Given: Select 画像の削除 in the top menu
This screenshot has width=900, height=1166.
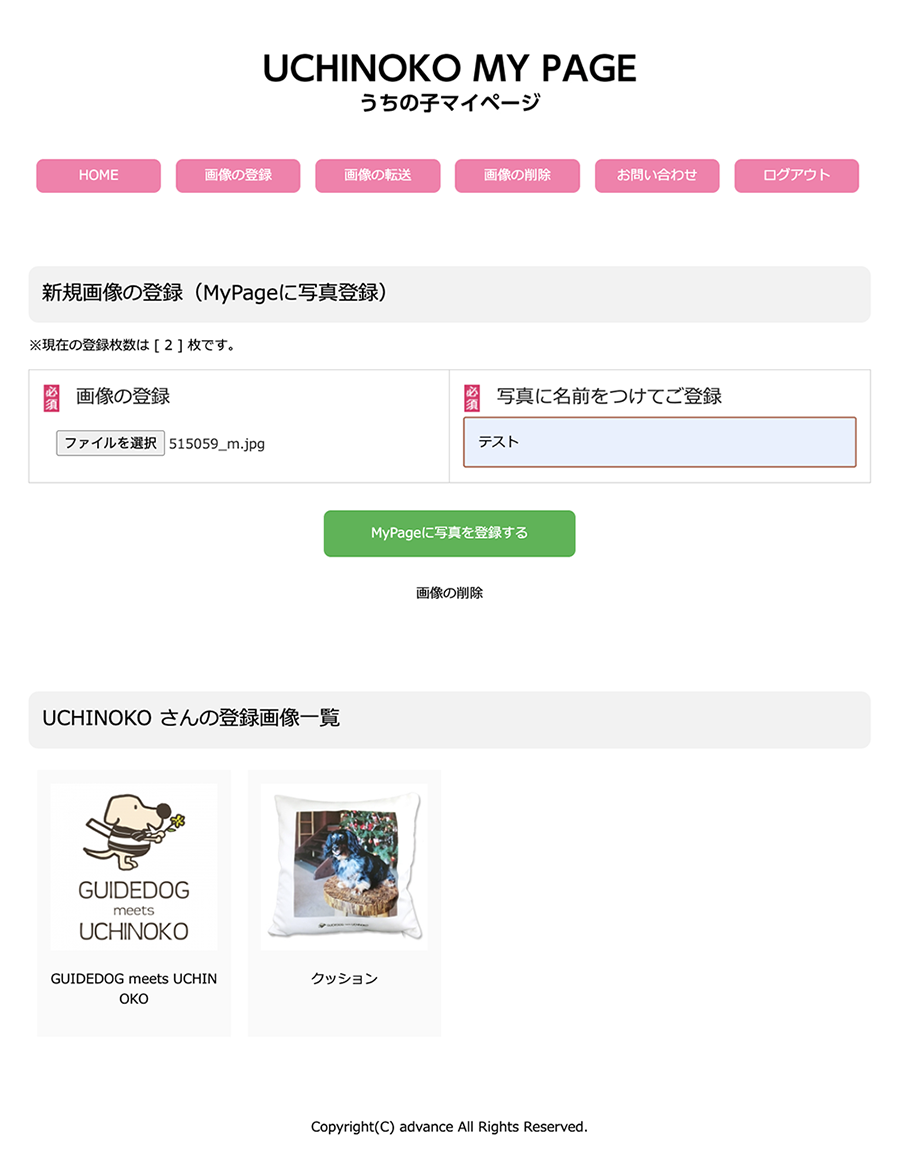Looking at the screenshot, I should tap(517, 175).
